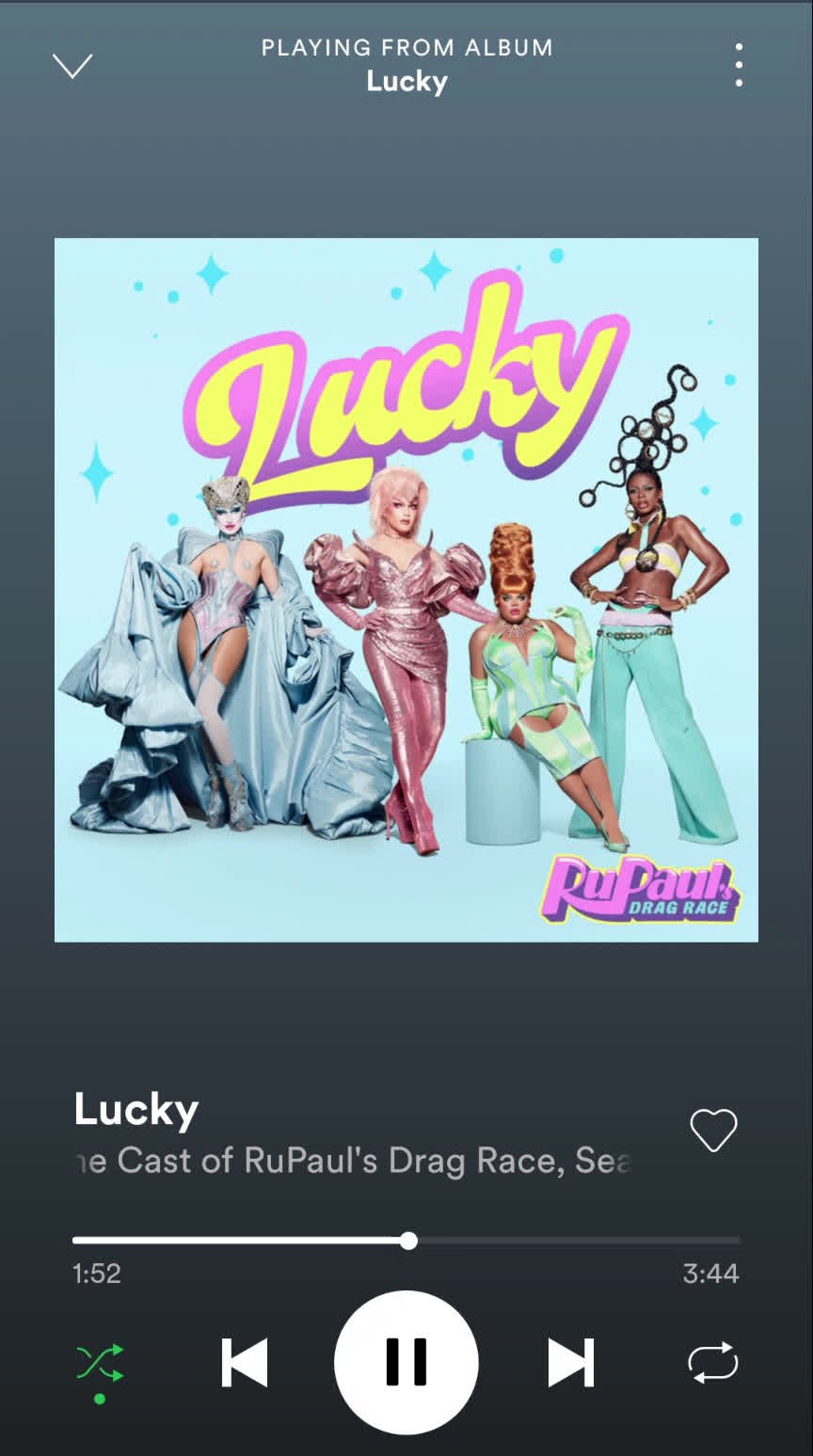Open the Lucky album from the header
The height and width of the screenshot is (1456, 813).
pyautogui.click(x=406, y=82)
